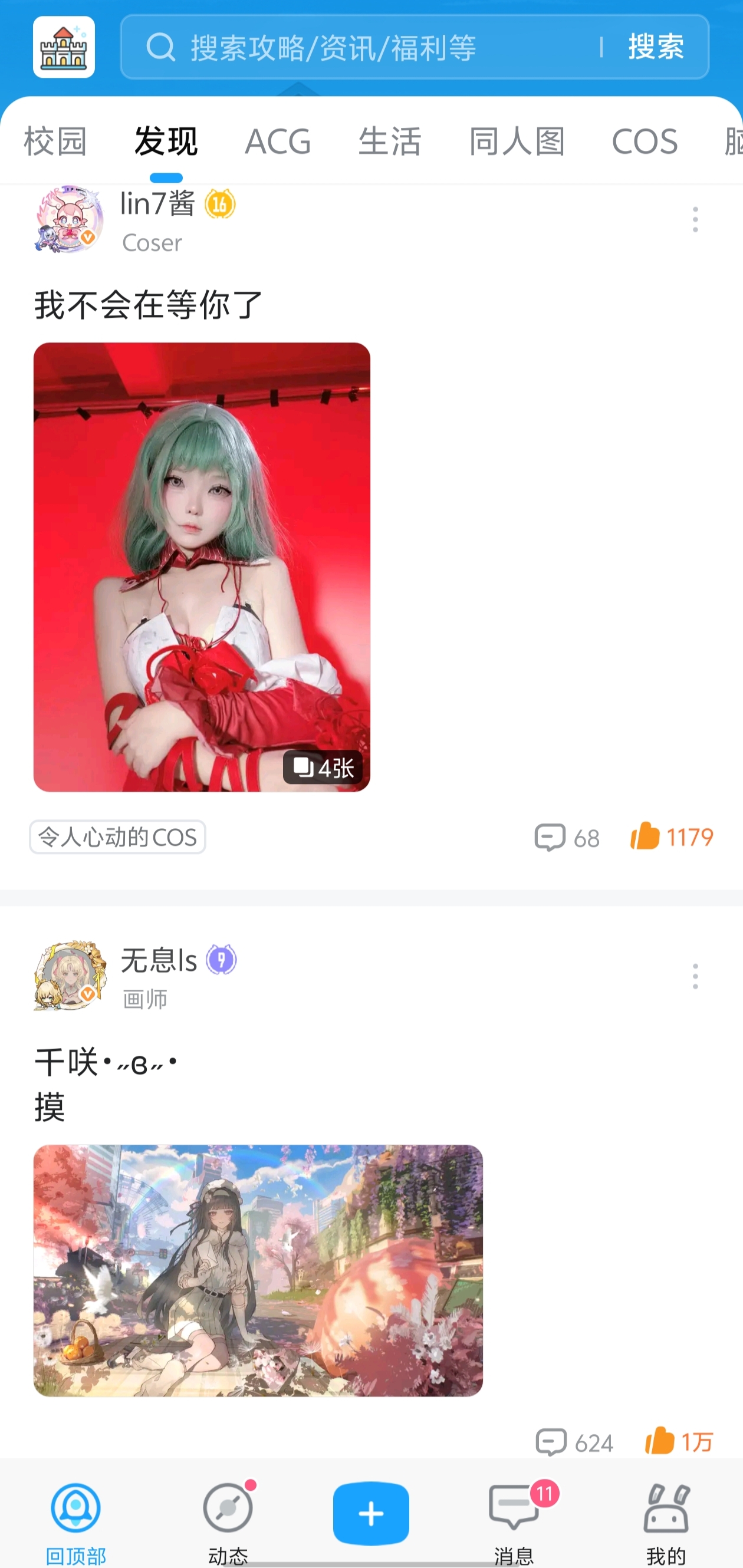Open 无息ls's profile avatar
Screen dimensions: 743x1568
point(70,976)
